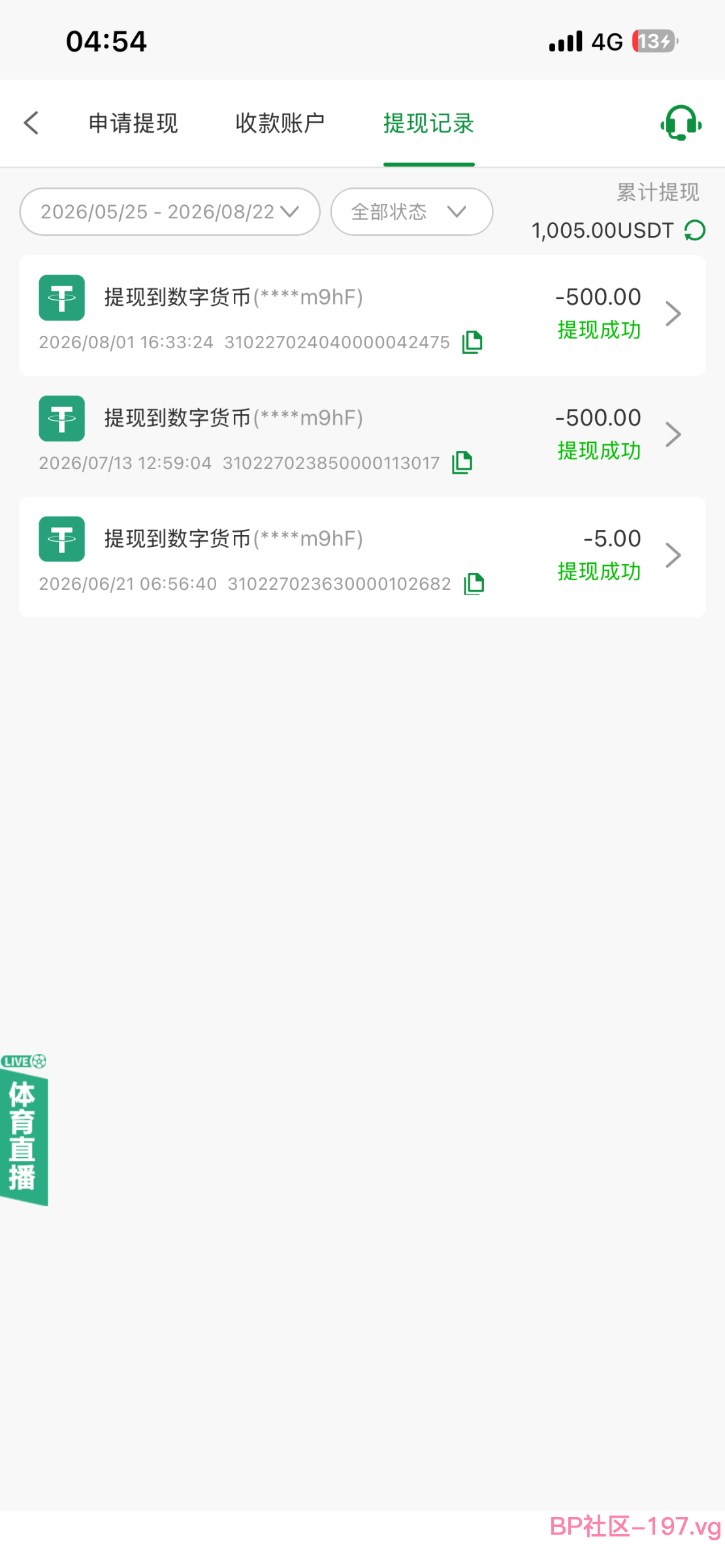Open the -5.00 withdrawal record from 2026/06/21

(362, 557)
